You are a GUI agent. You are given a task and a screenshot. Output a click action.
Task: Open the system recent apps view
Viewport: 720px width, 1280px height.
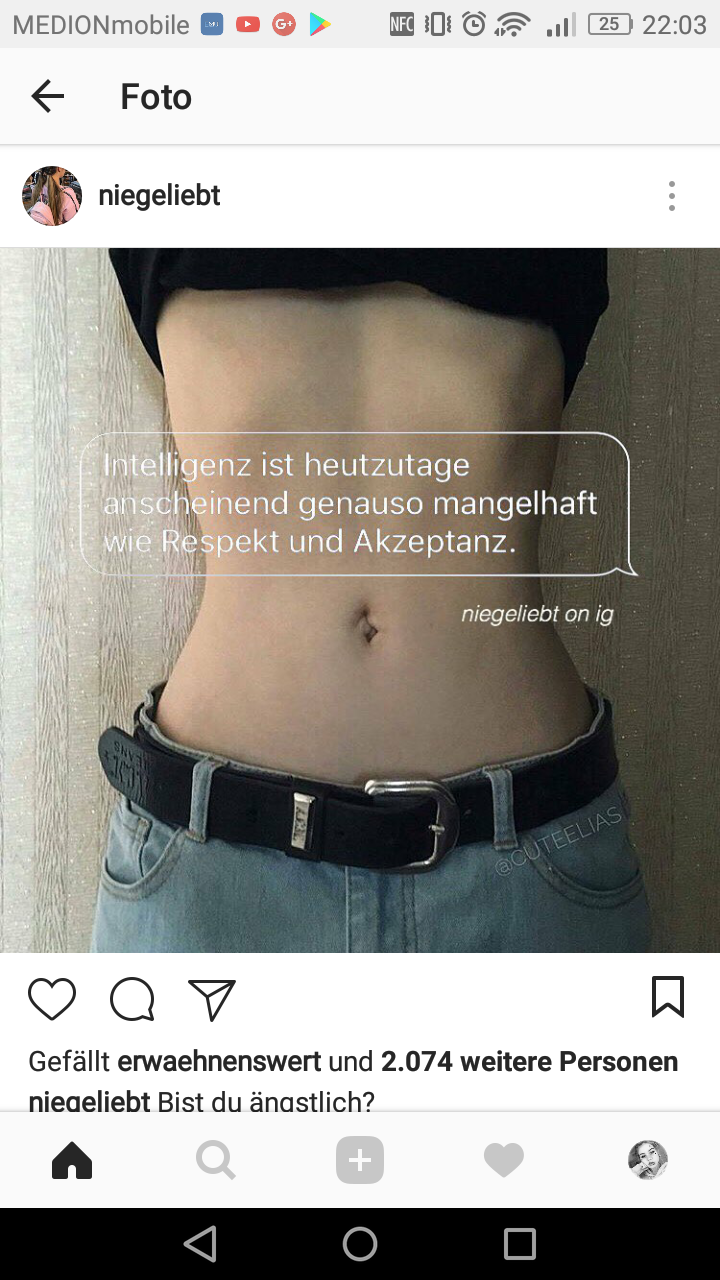(x=520, y=1244)
